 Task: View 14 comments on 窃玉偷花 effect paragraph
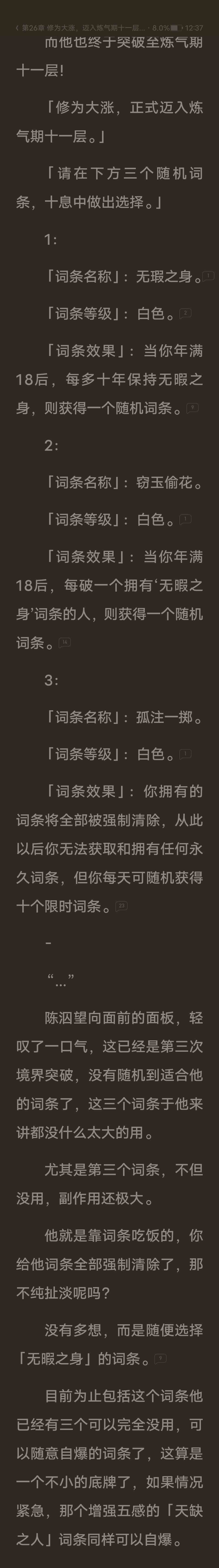pyautogui.click(x=64, y=642)
